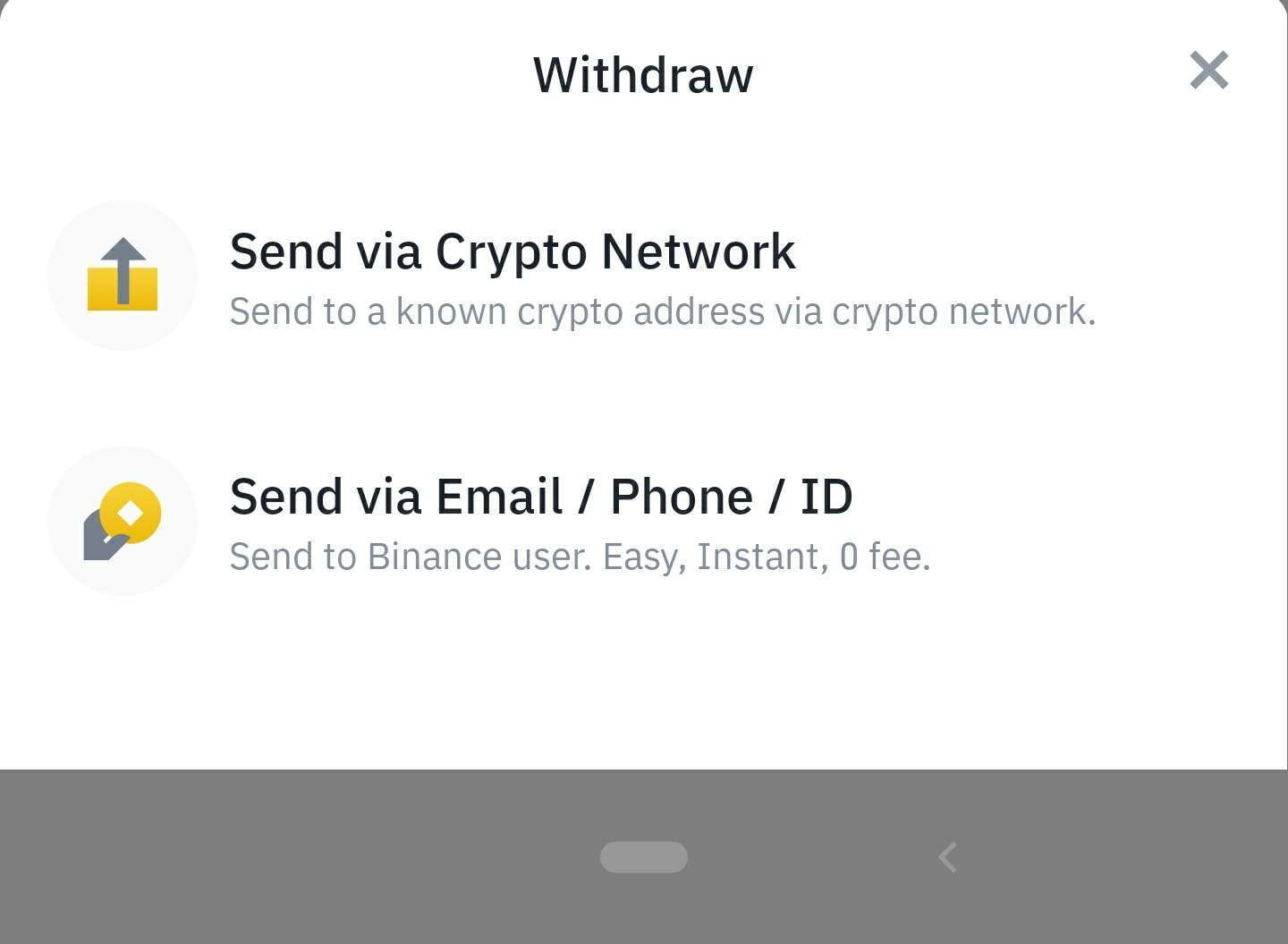Close the Withdraw dialog
1288x944 pixels.
[1208, 70]
